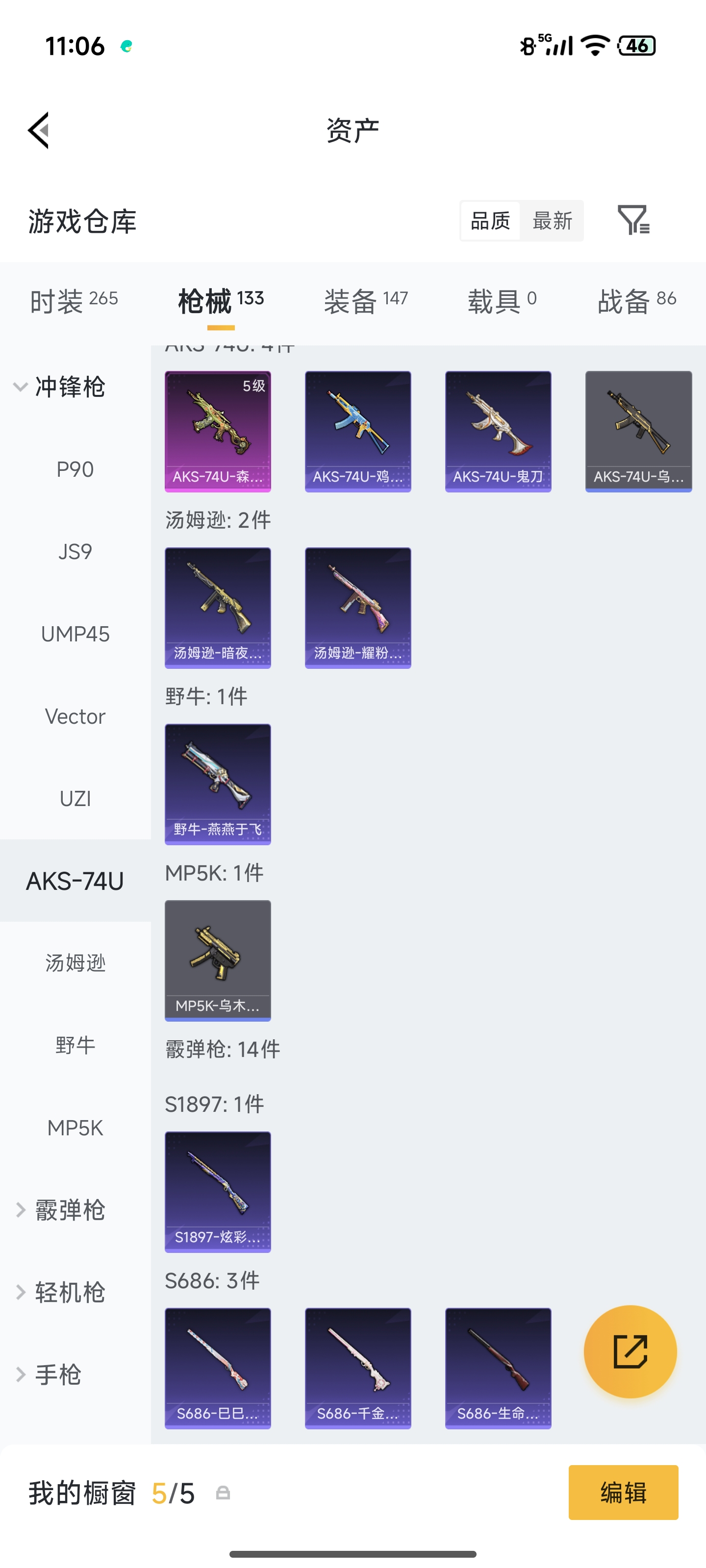Open the MP5K-乌木 skin tile

tap(218, 960)
